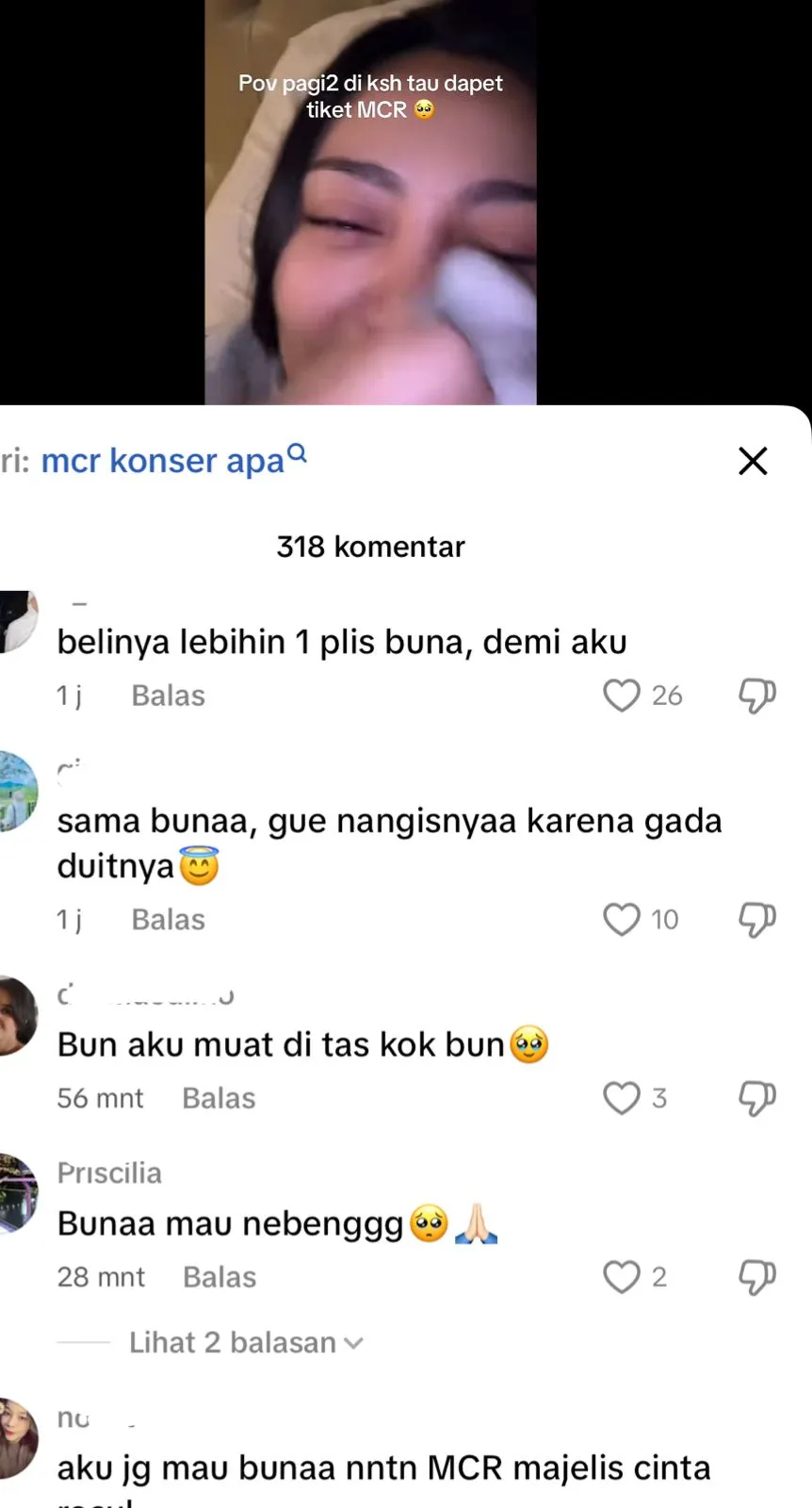Open the avatar beside 'aku jg mau bunaa' comment

[x=17, y=1438]
